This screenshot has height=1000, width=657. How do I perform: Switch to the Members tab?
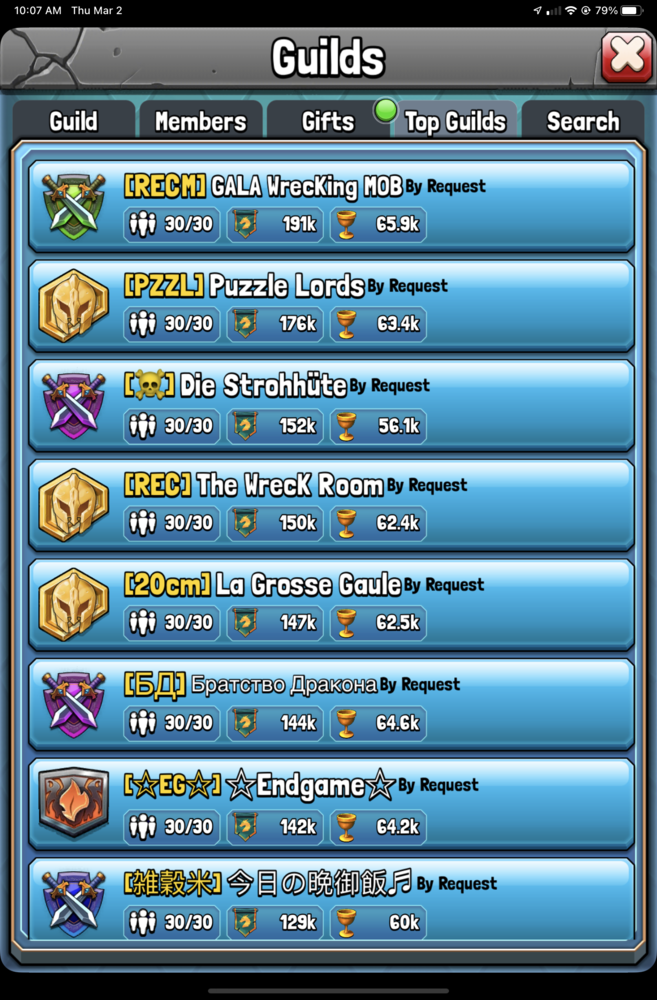[x=200, y=121]
